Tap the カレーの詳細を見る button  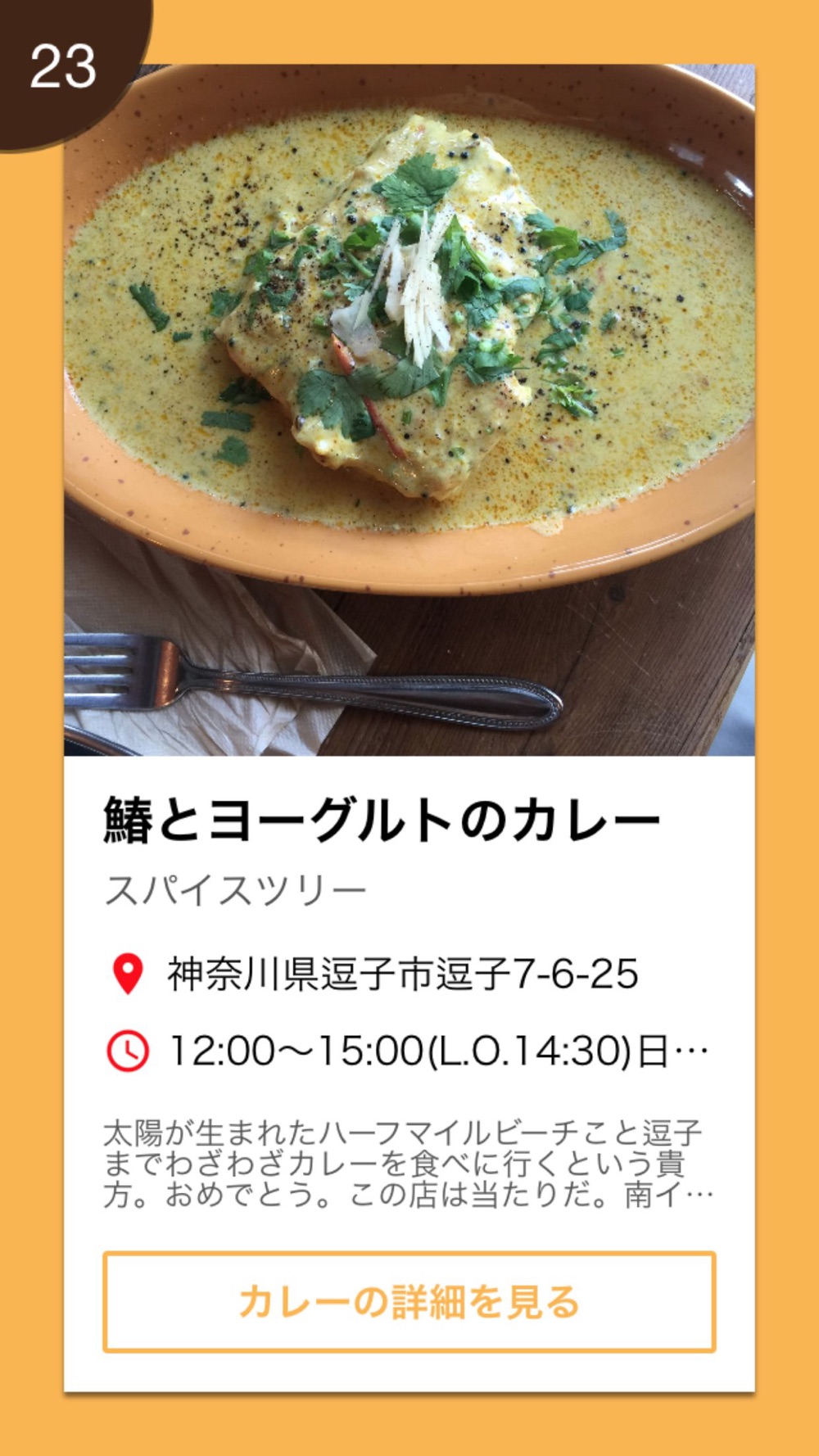point(409,1301)
